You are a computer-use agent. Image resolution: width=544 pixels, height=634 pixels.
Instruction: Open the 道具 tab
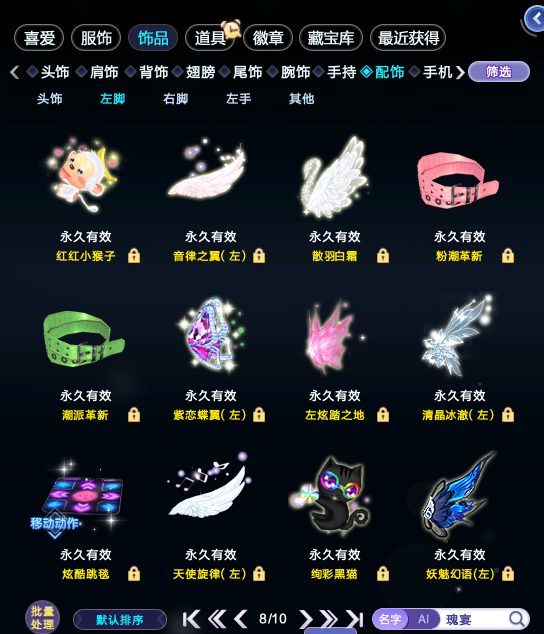[210, 38]
